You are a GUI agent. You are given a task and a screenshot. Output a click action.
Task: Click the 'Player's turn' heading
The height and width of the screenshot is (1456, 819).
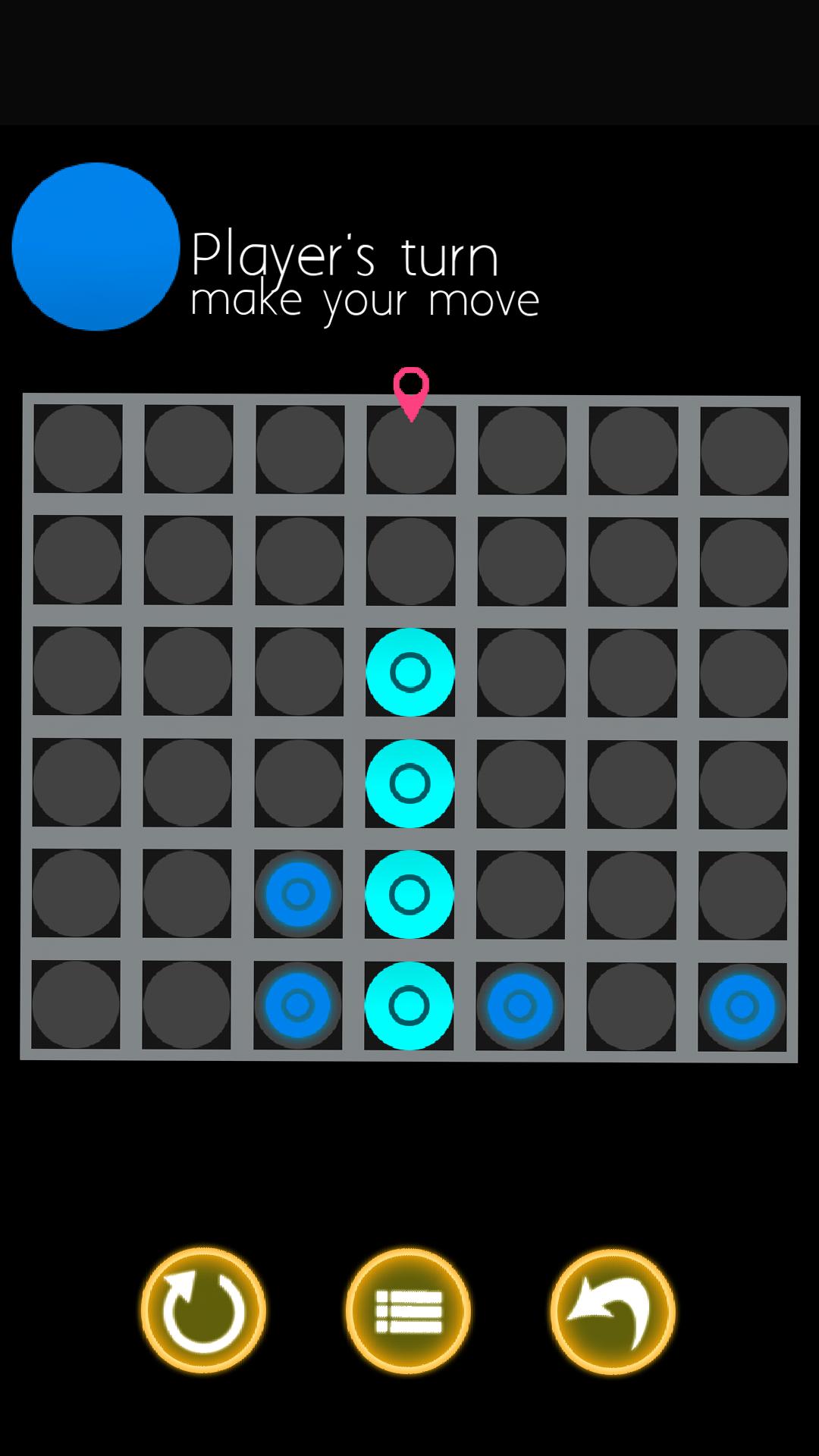pos(346,255)
